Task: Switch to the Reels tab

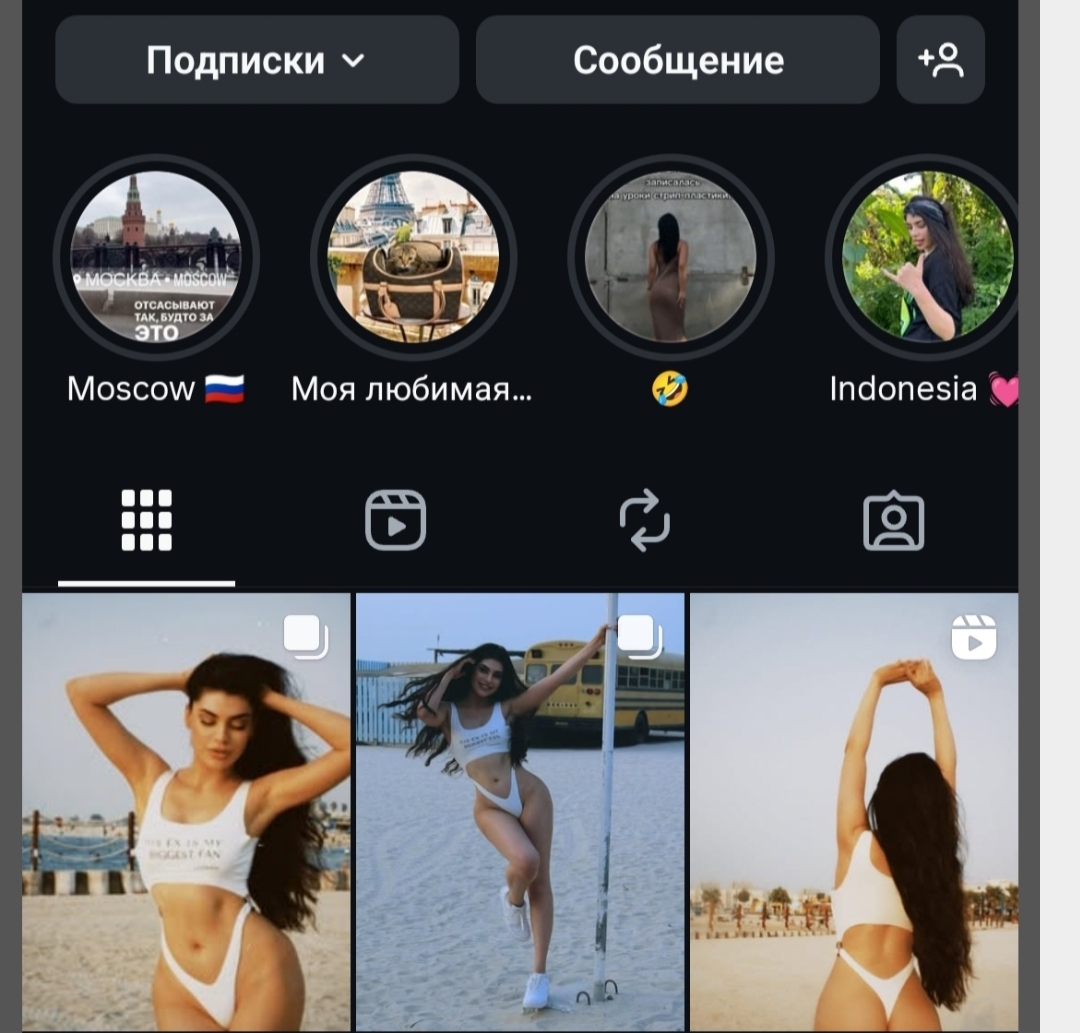Action: [x=395, y=520]
